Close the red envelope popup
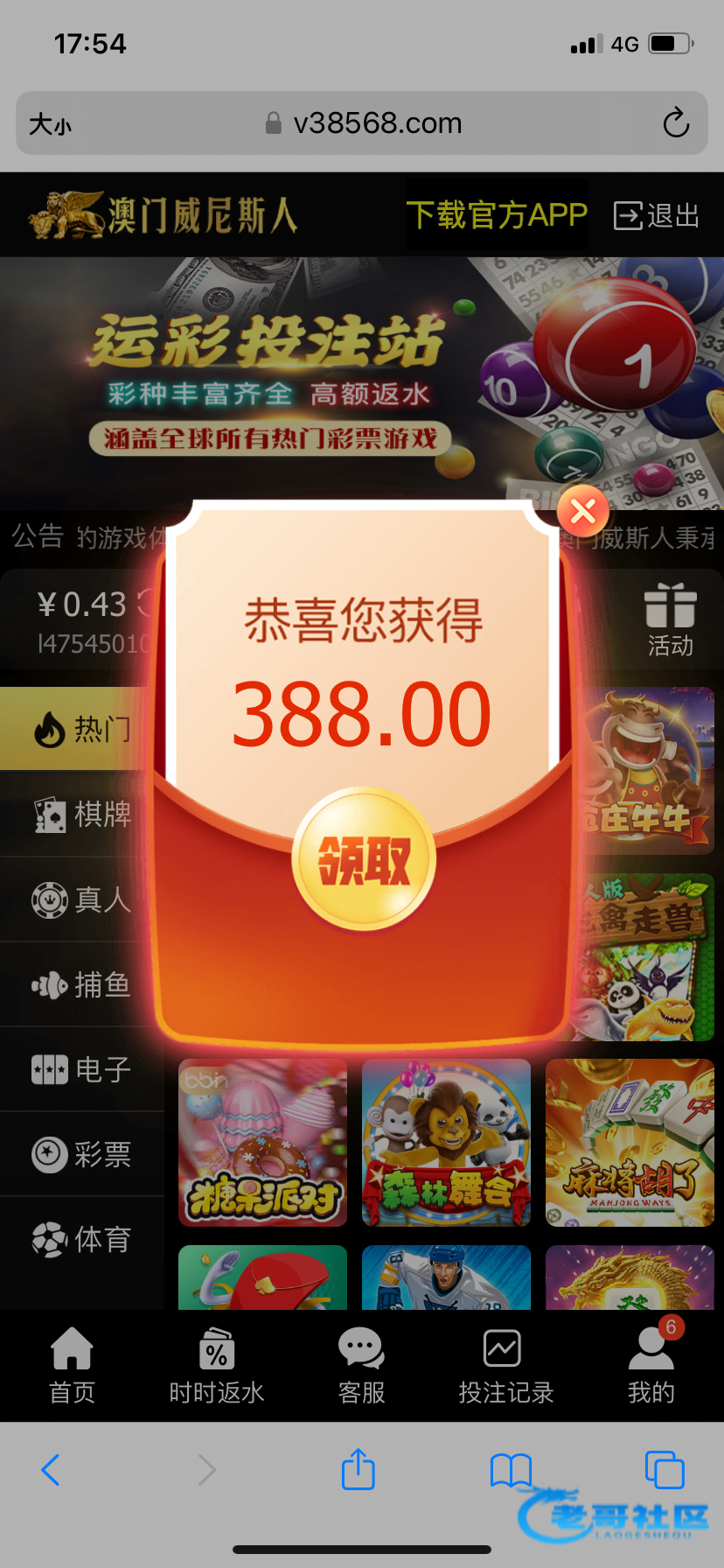The image size is (724, 1568). (583, 510)
